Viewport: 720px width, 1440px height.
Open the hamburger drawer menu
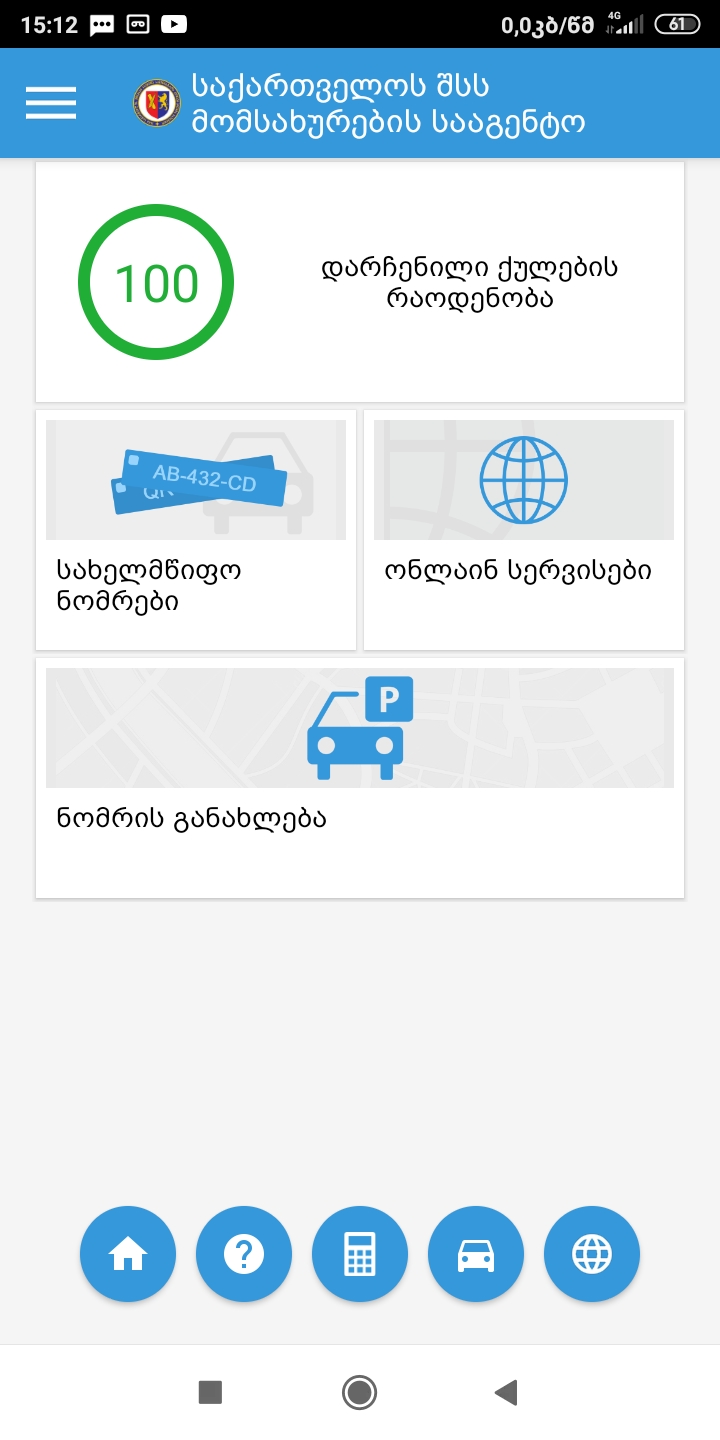point(51,103)
